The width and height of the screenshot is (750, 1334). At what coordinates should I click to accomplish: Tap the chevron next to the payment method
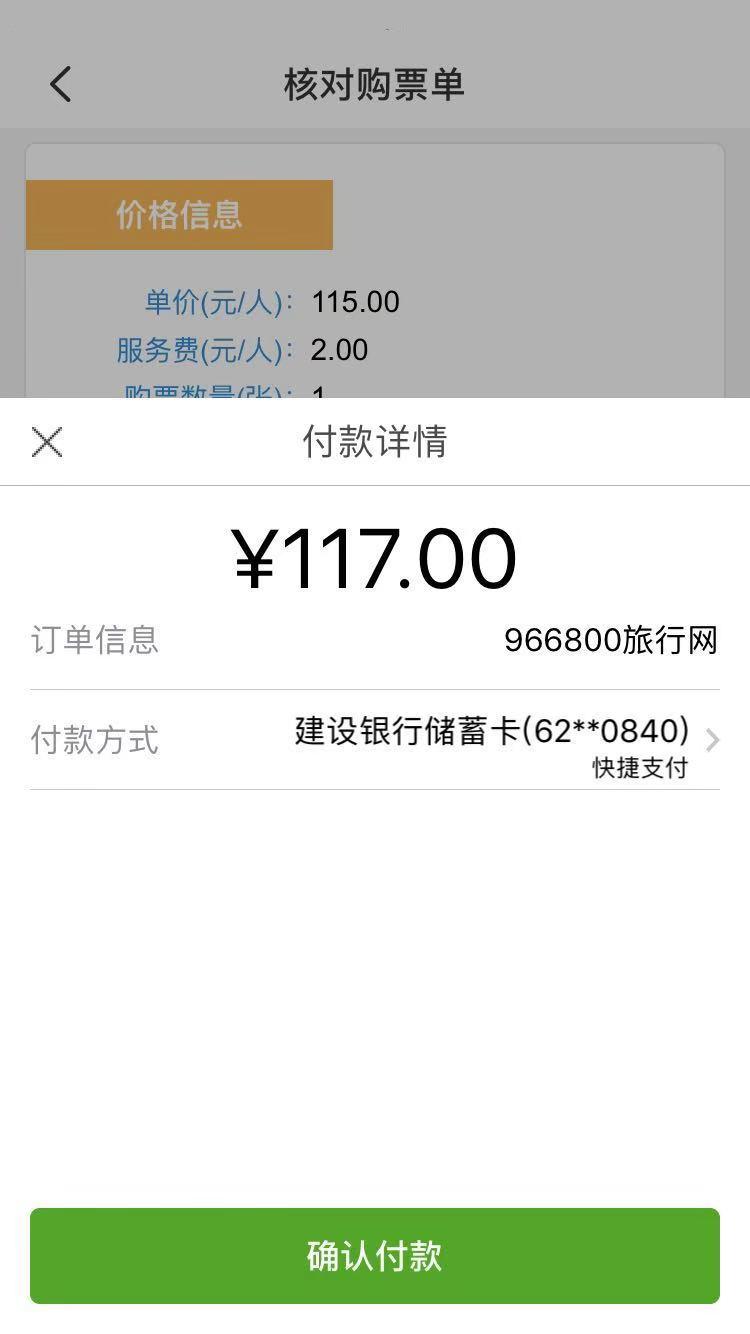(x=712, y=741)
